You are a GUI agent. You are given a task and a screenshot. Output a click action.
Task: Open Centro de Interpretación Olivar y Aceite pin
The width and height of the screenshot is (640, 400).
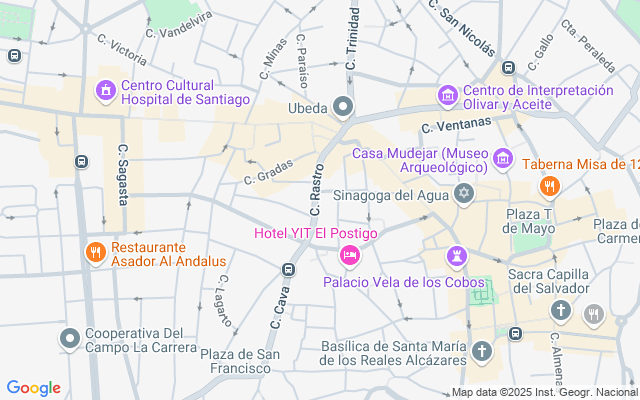click(x=448, y=96)
